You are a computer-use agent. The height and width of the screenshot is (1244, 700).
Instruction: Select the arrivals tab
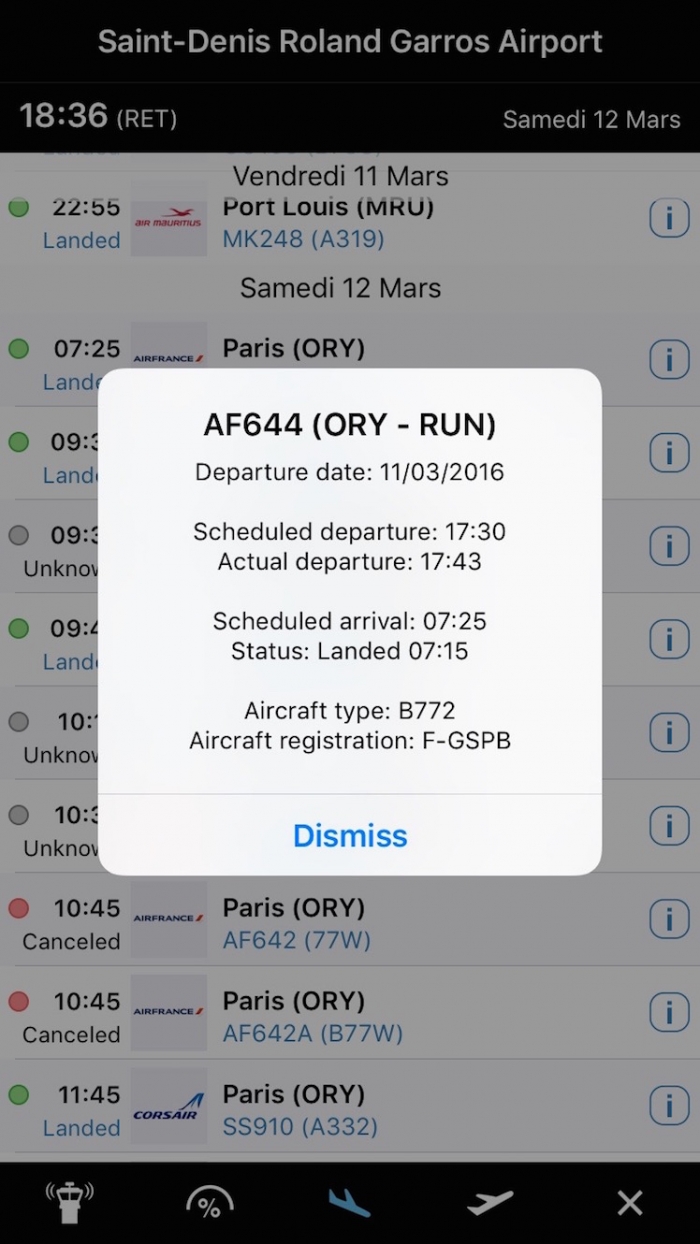pyautogui.click(x=350, y=1202)
